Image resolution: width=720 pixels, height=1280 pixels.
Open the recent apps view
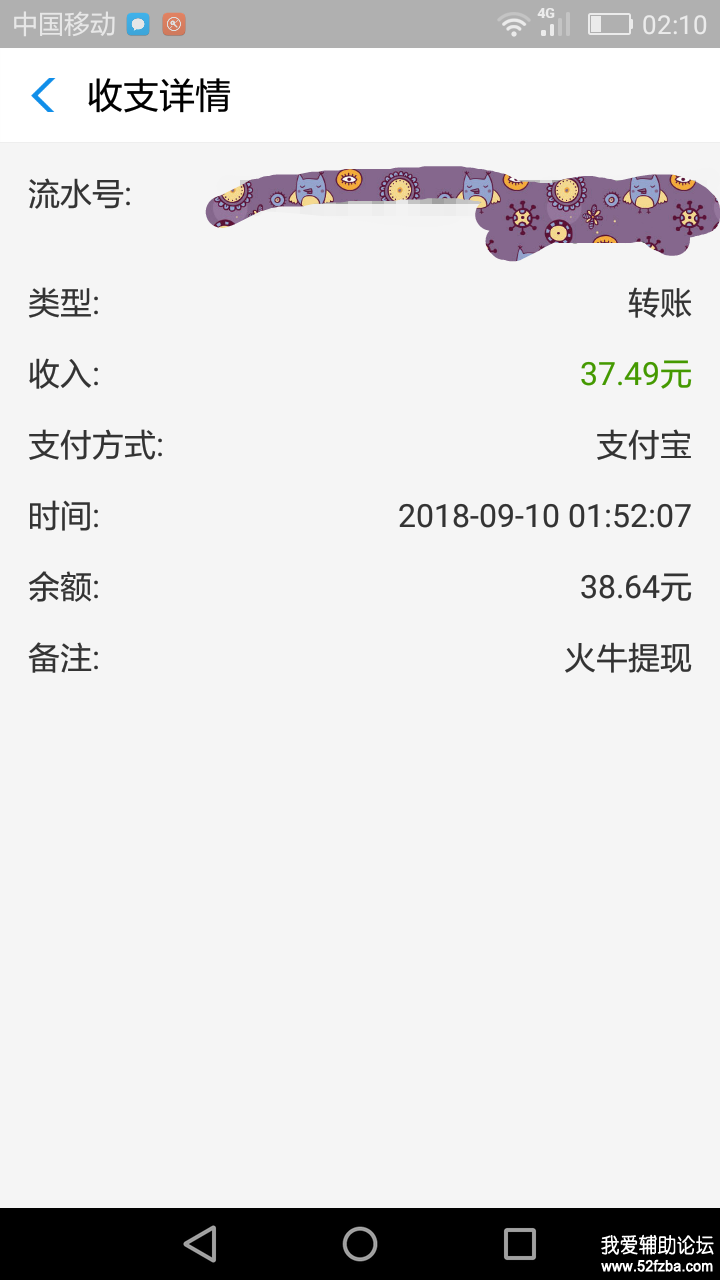coord(519,1244)
